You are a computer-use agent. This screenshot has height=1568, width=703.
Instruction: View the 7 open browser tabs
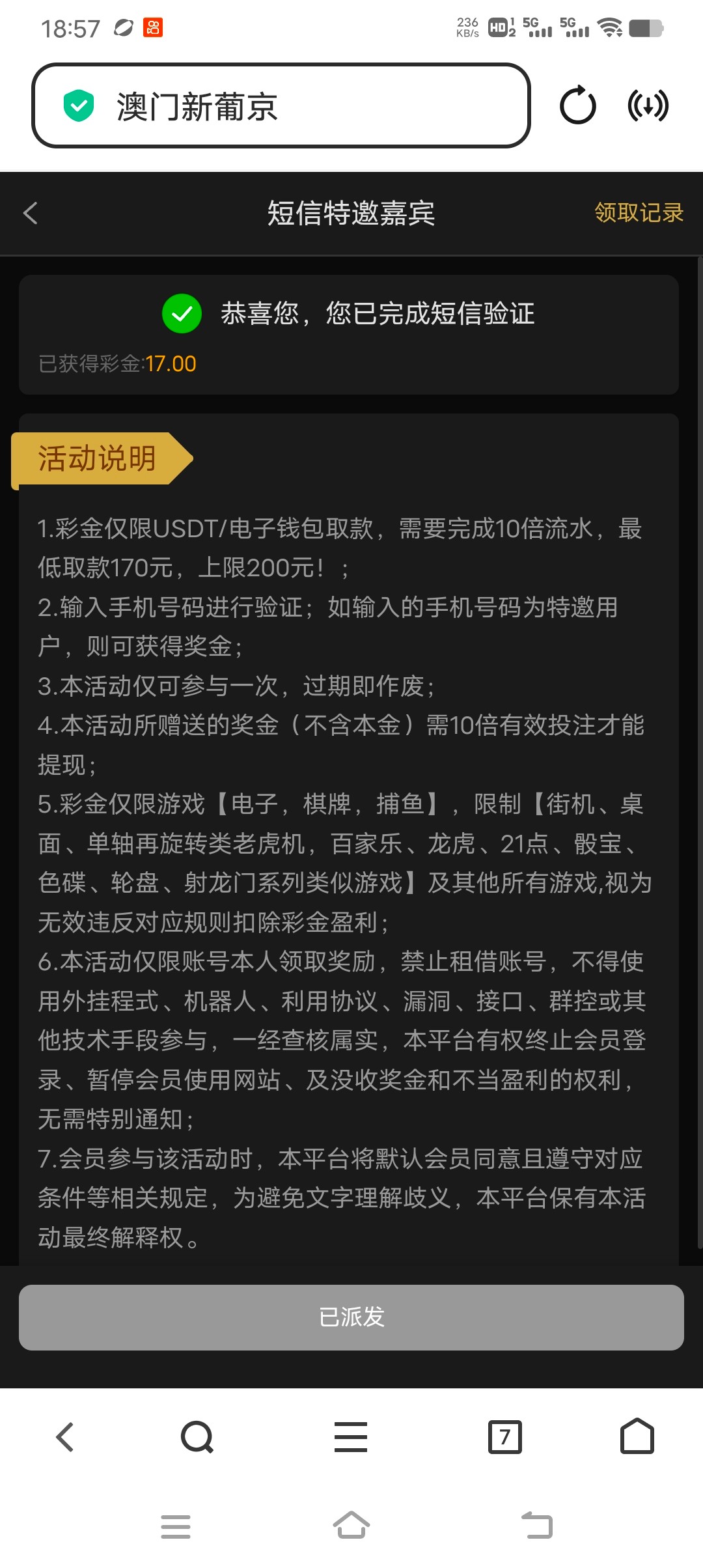click(505, 1436)
